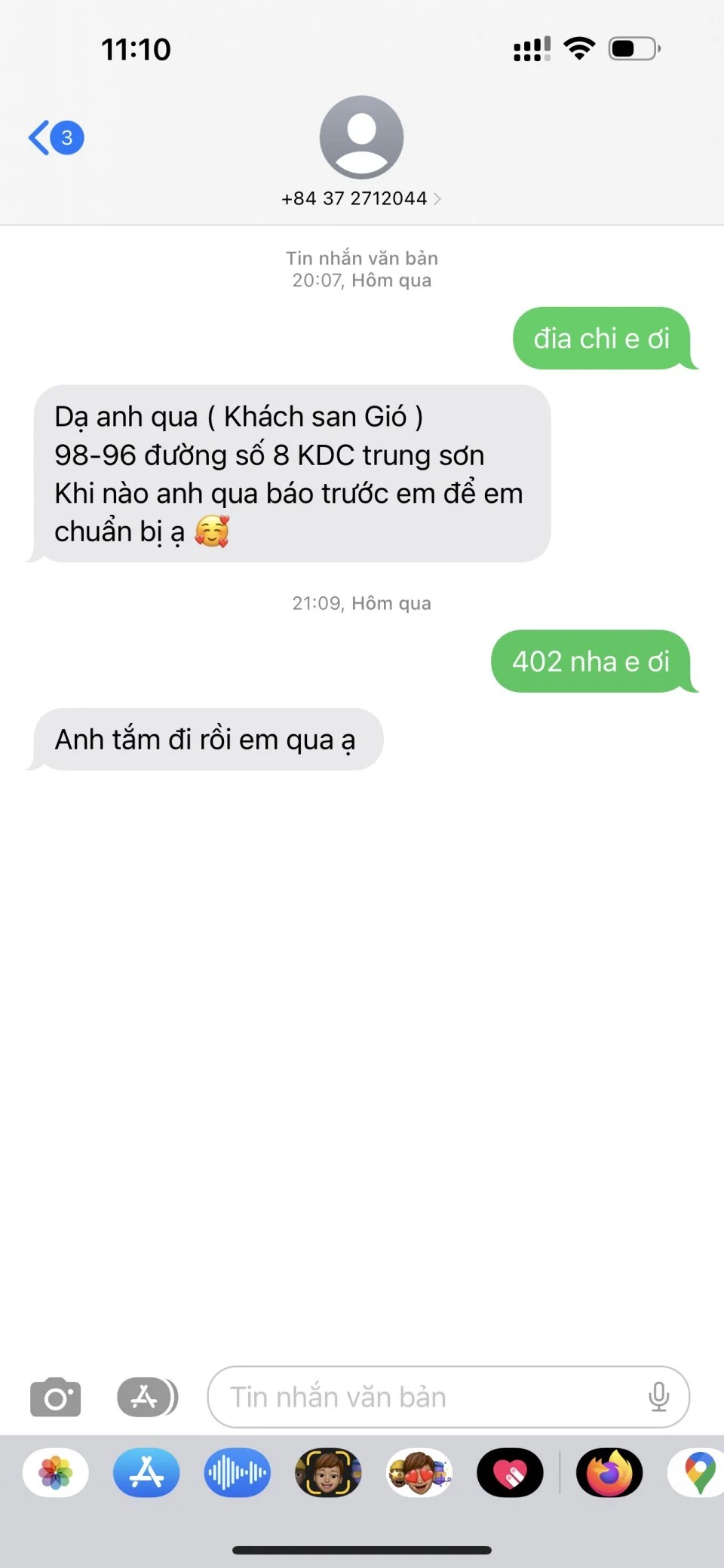Open the Memoji camera effects app
The image size is (724, 1568).
pyautogui.click(x=328, y=1472)
